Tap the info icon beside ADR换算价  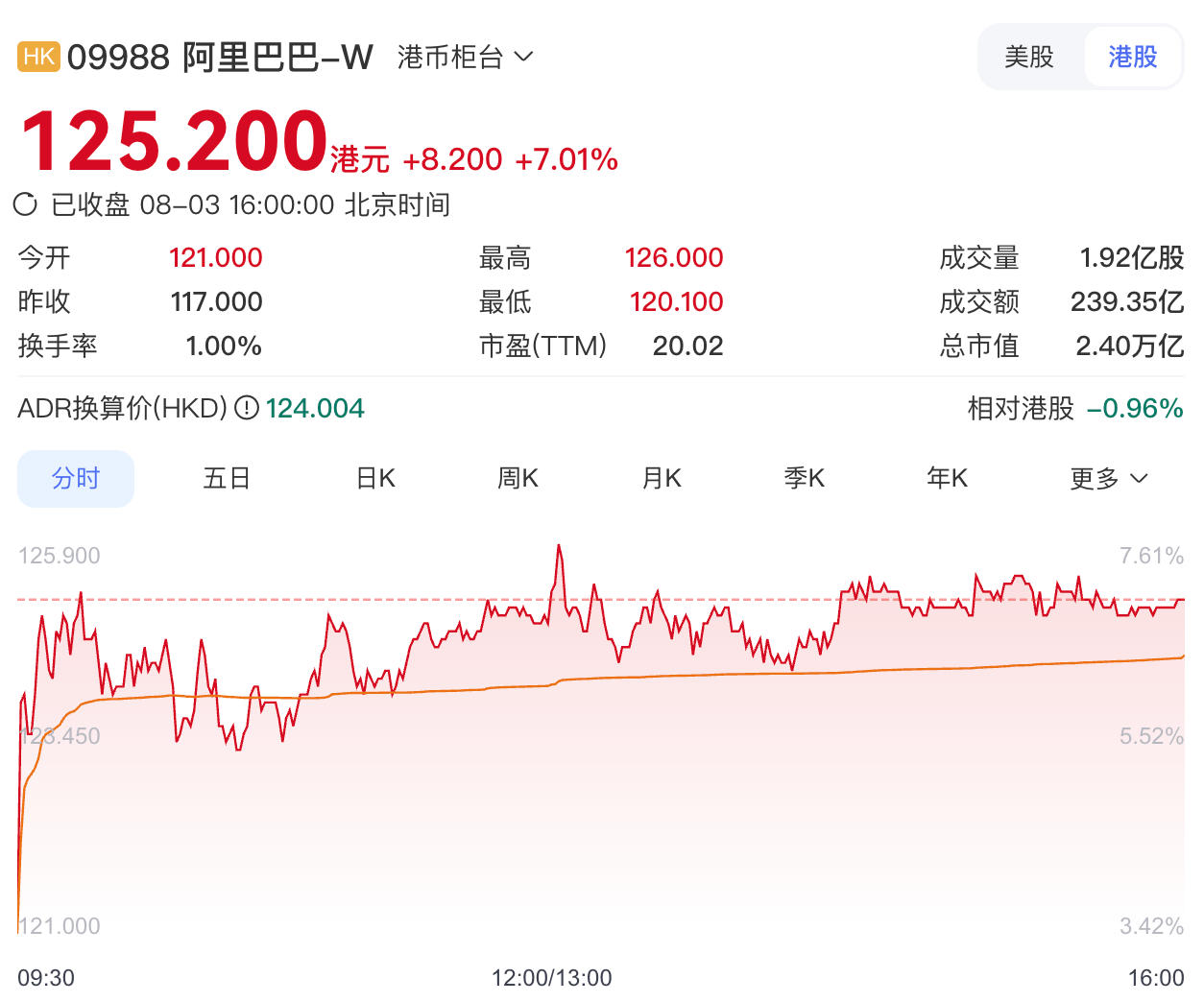point(247,409)
